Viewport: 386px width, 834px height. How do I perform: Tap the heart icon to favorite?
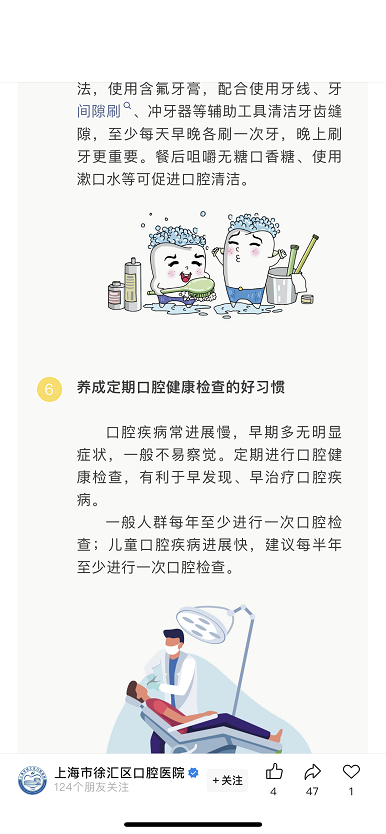coord(351,771)
